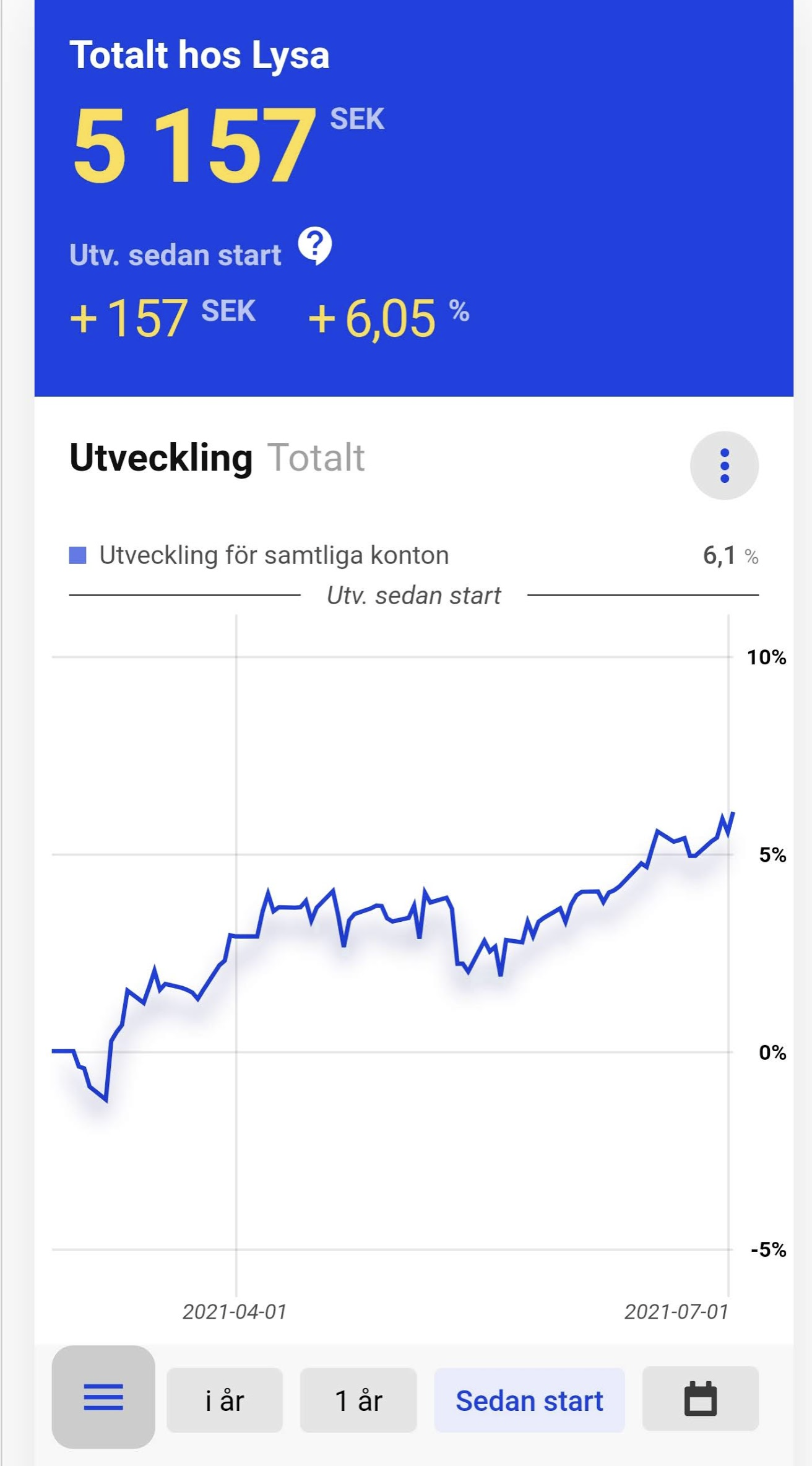Select the "i år" time range
812x1466 pixels.
coord(225,1400)
